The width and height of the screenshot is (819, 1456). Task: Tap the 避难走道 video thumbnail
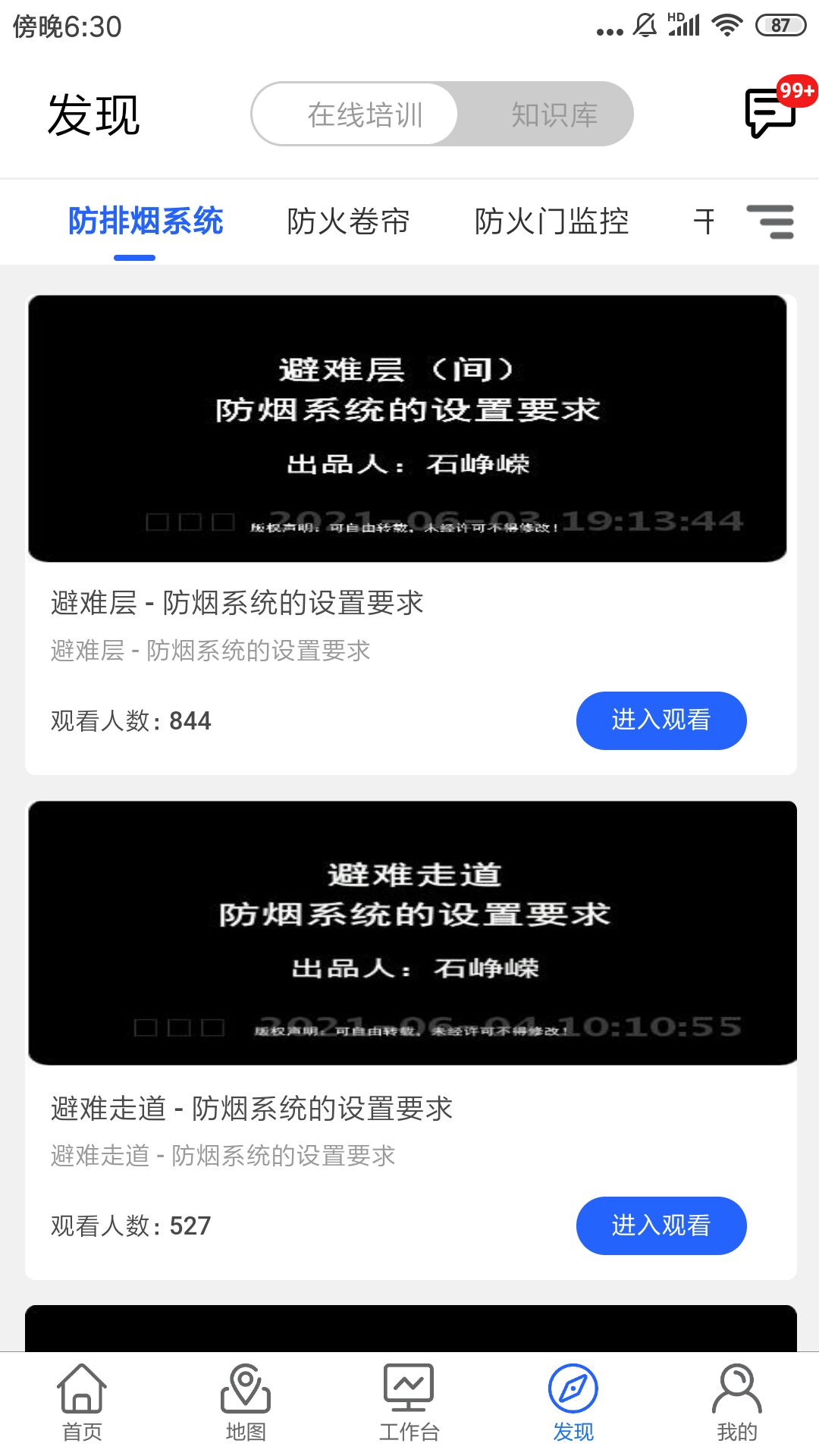point(409,933)
